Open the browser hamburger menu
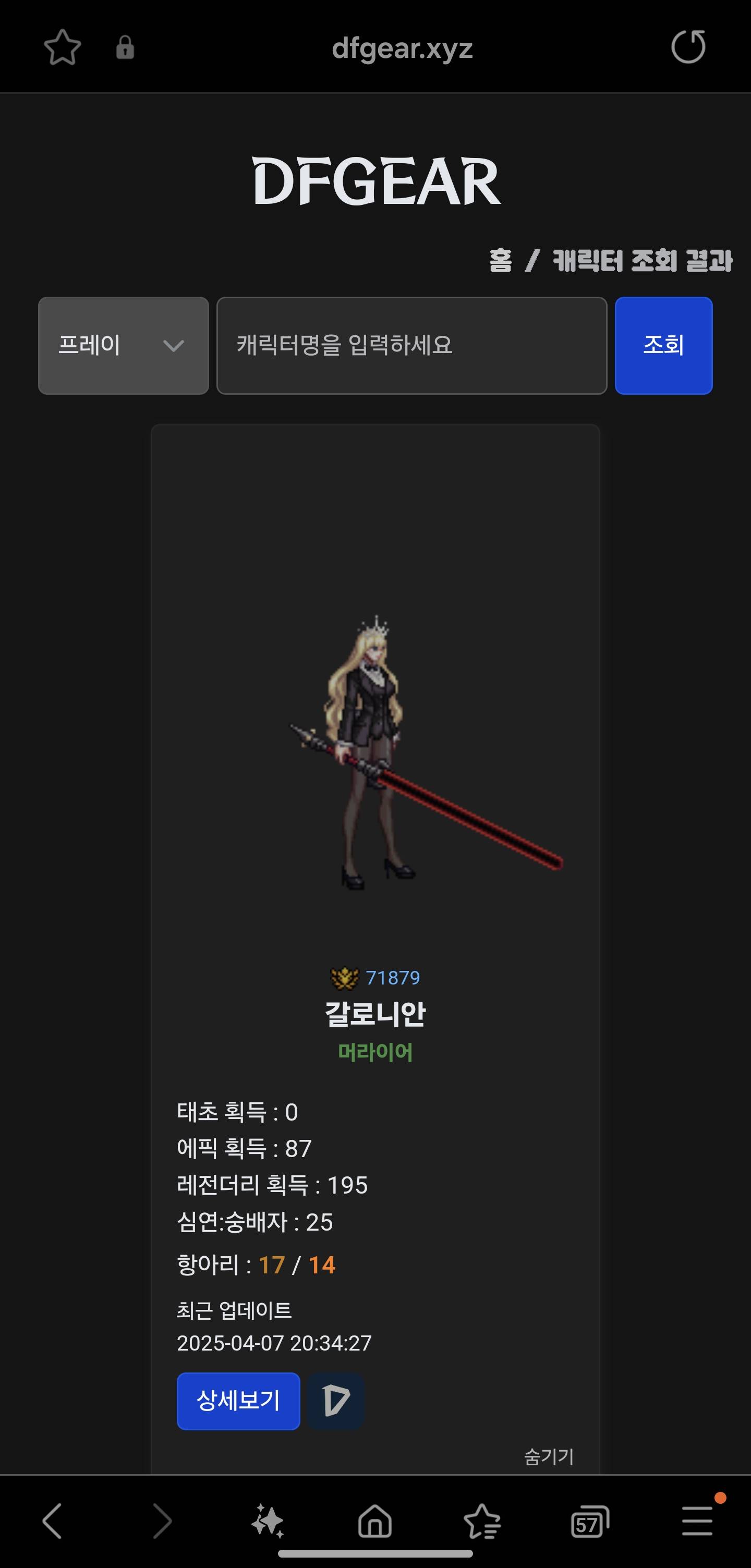This screenshot has height=1568, width=751. click(x=697, y=1520)
